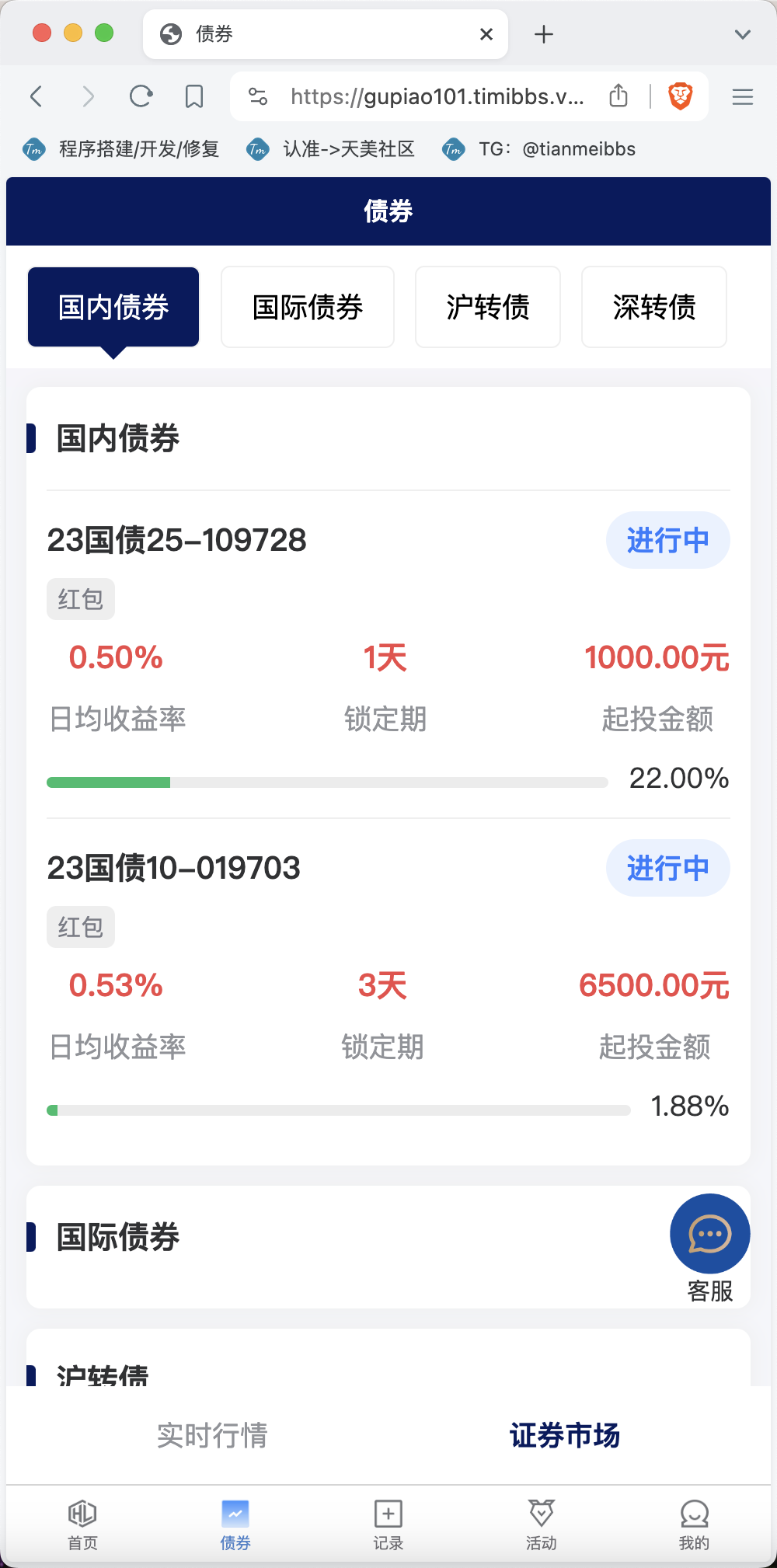The image size is (777, 1568).
Task: Open bond 23国债10-019703
Action: click(174, 868)
